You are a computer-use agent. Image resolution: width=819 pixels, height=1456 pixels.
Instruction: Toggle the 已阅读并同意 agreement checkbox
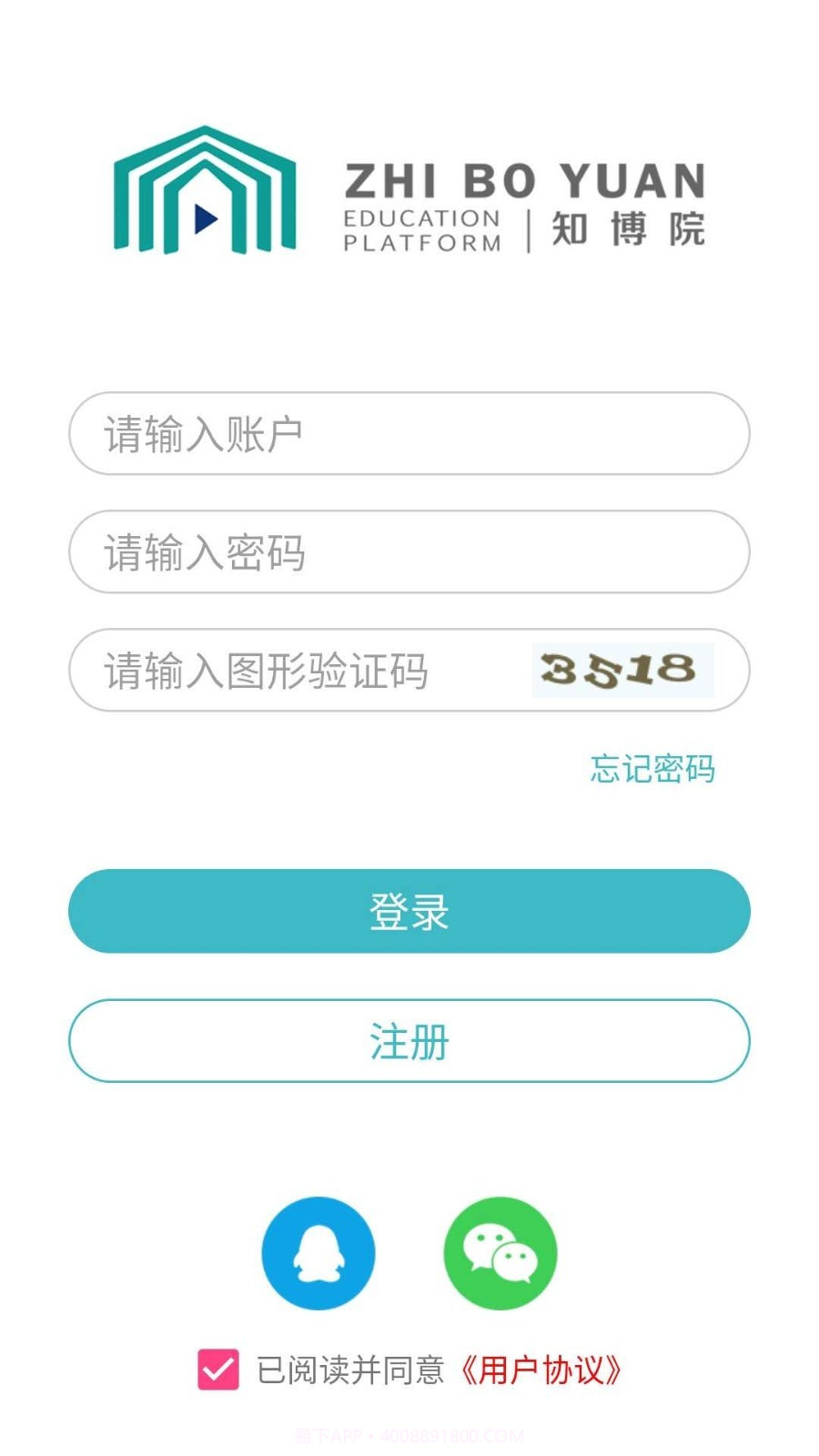tap(218, 1367)
